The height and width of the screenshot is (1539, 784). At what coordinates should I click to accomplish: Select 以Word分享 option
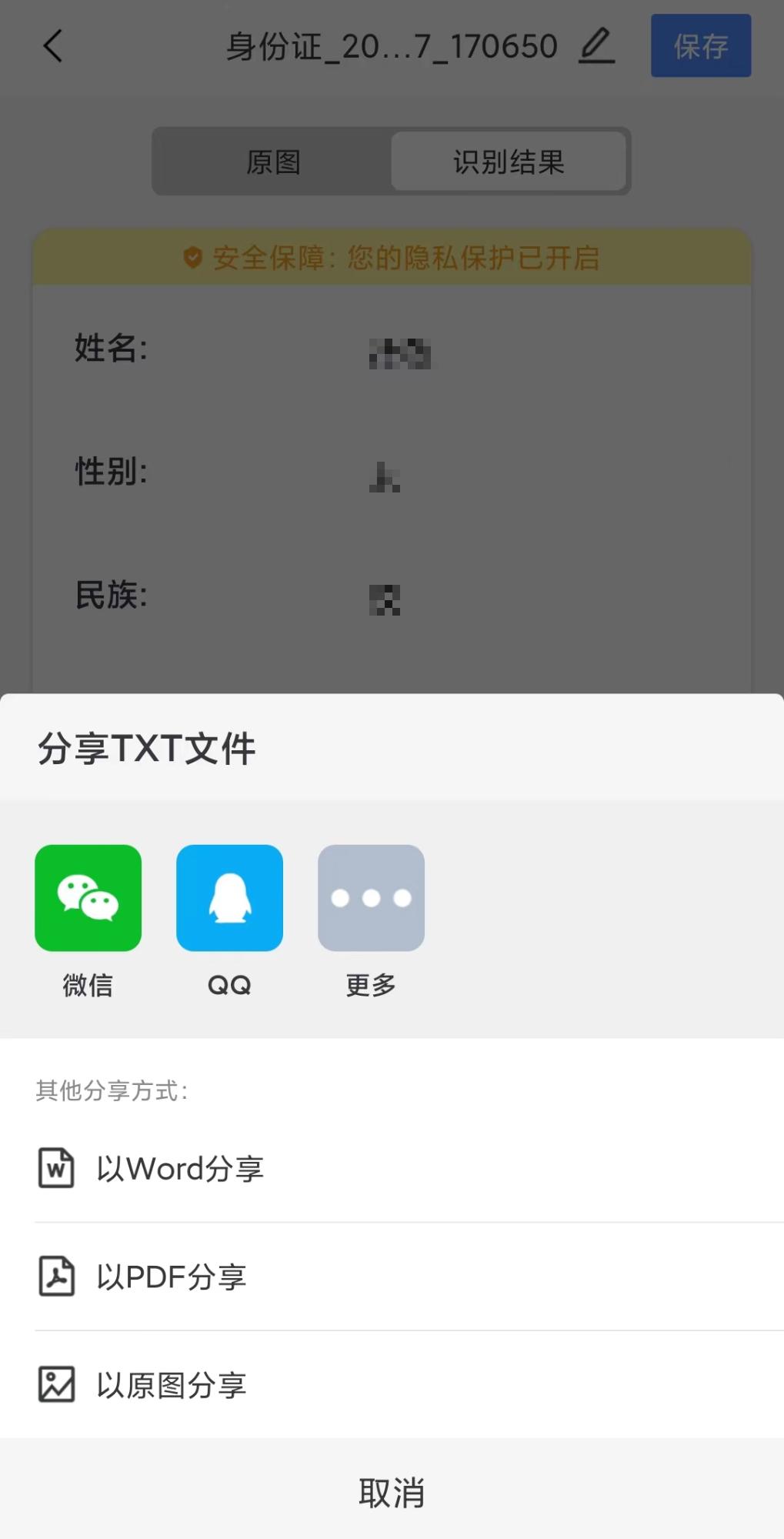point(182,1168)
